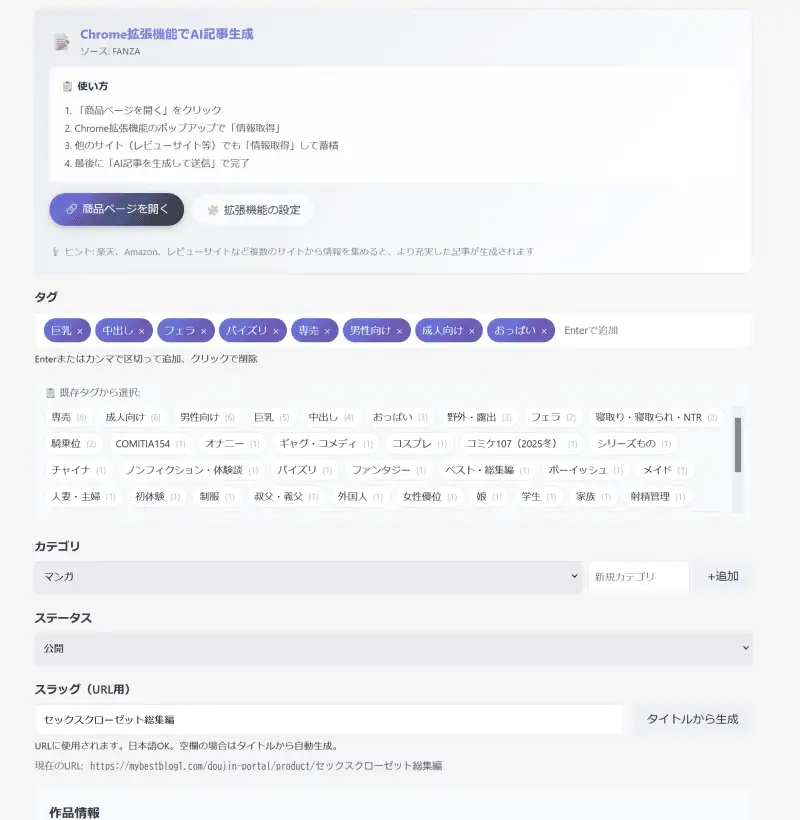Expand the マンガ category dropdown
Screen dimensions: 800x820
(308, 577)
